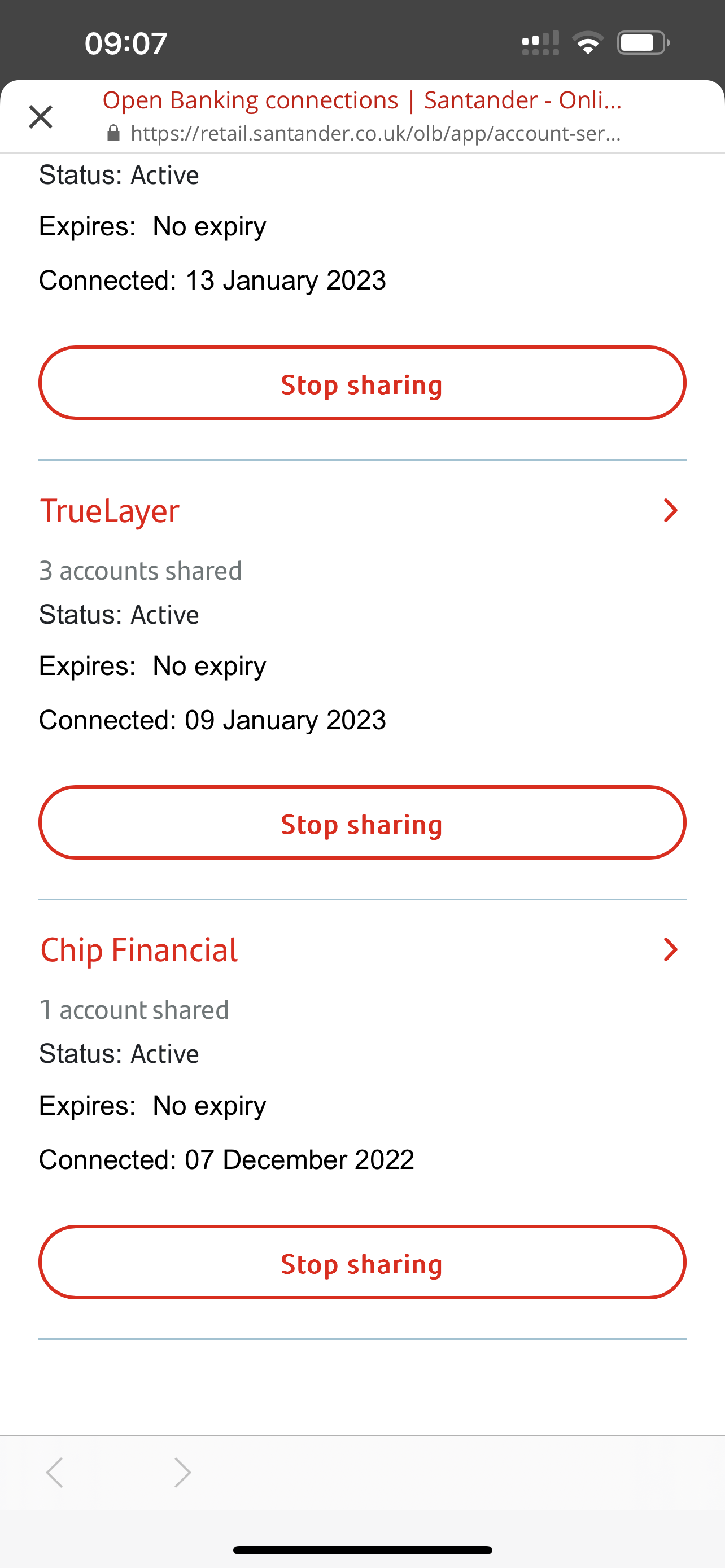Stop sharing with TrueLayer

click(x=362, y=822)
